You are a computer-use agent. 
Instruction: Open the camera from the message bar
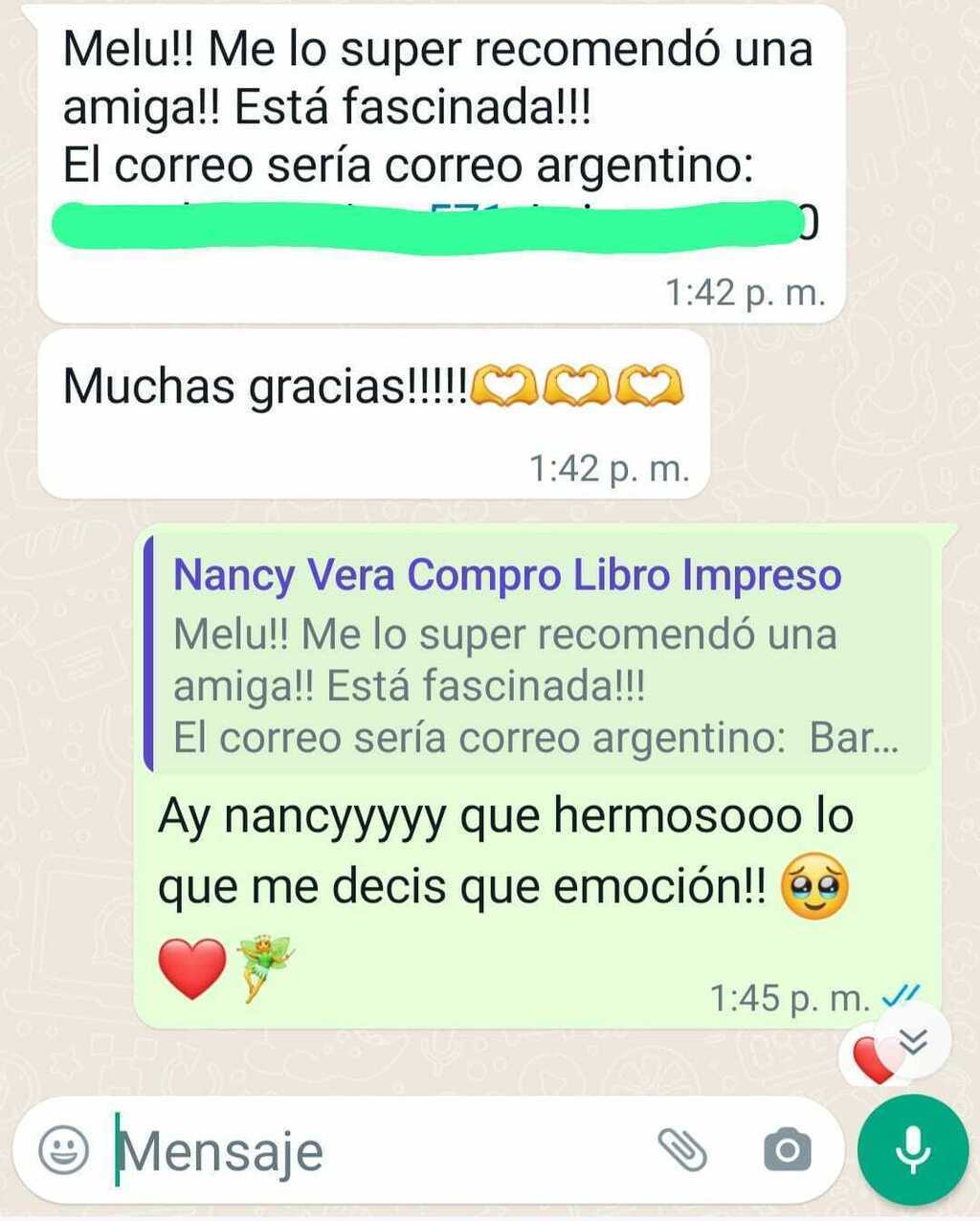787,1149
